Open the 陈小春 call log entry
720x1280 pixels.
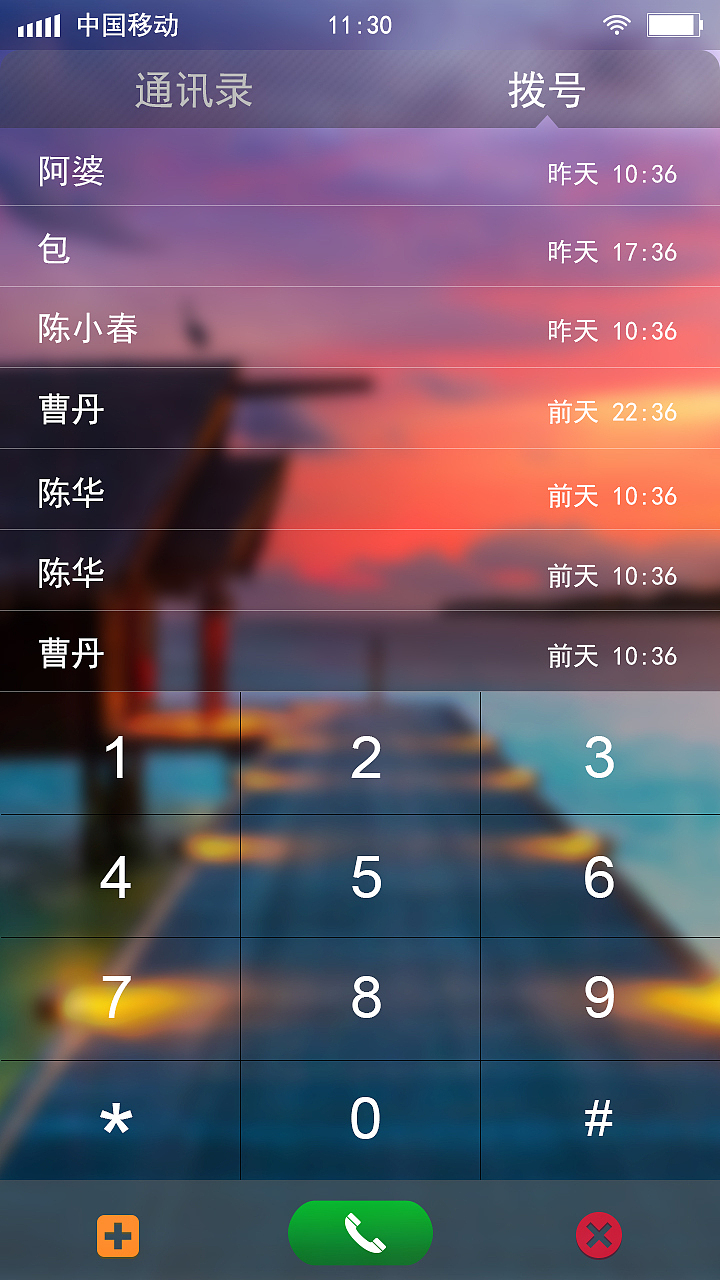(x=360, y=329)
